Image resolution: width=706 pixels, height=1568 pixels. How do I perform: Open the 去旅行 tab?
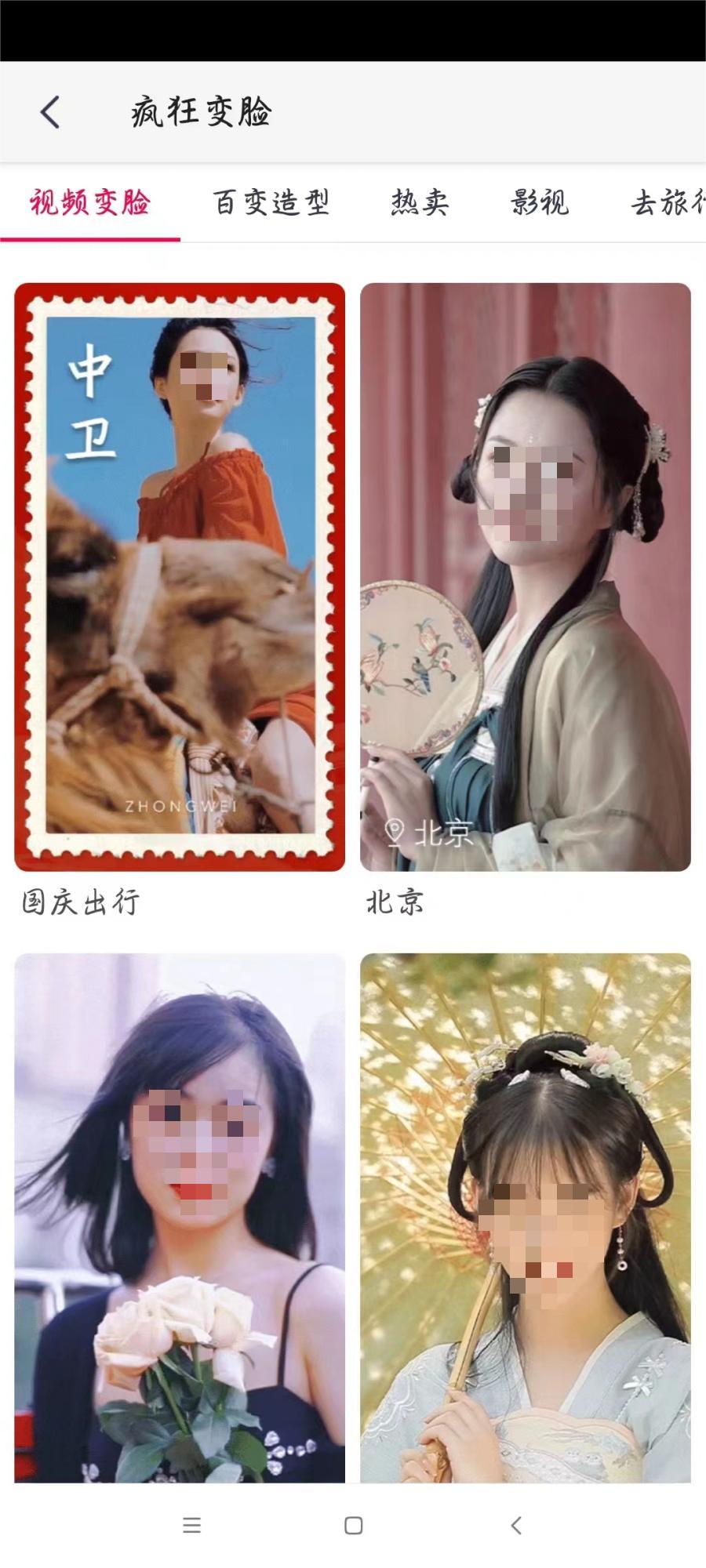point(668,203)
